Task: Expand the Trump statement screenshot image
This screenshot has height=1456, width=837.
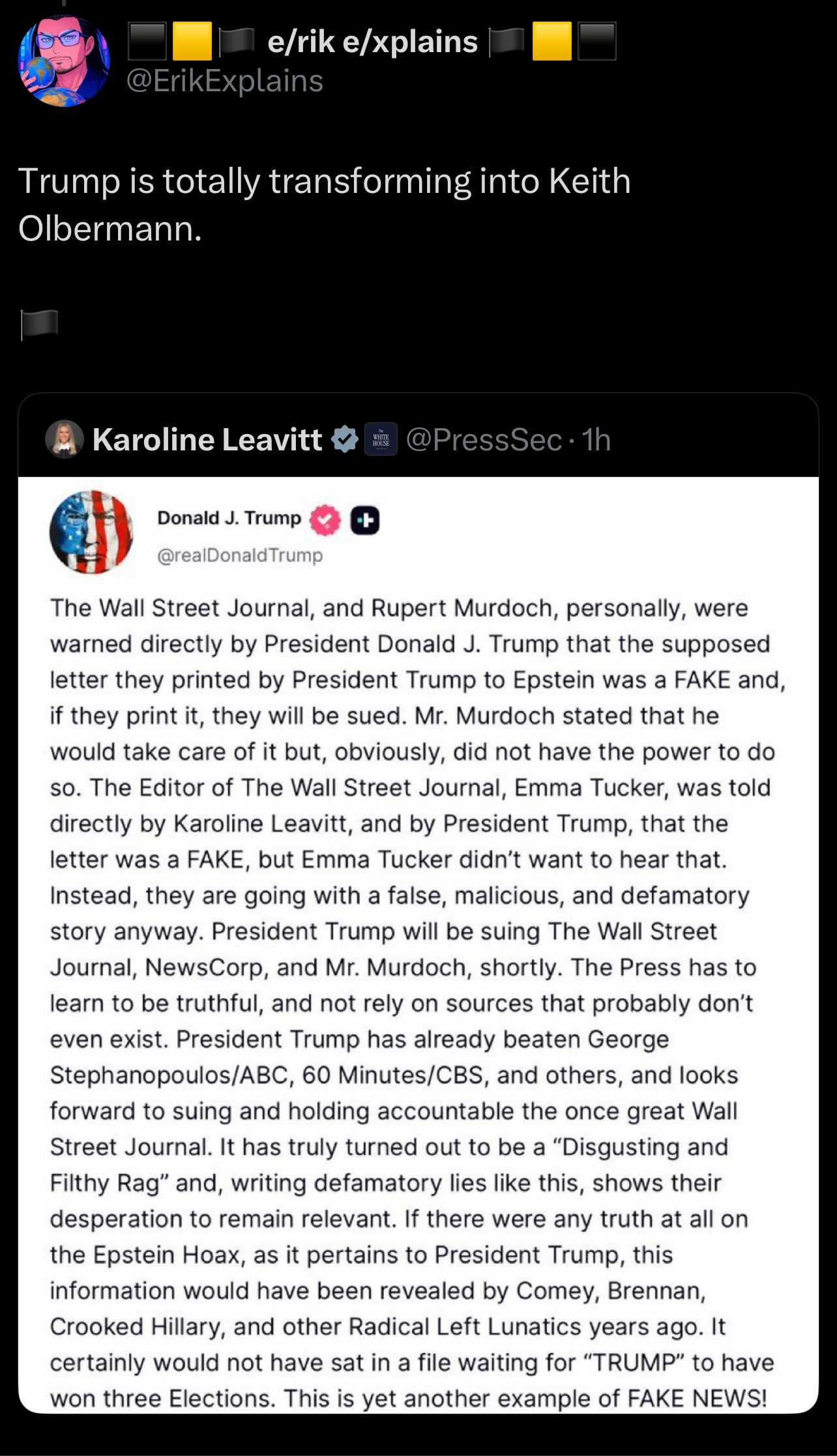Action: tap(418, 945)
